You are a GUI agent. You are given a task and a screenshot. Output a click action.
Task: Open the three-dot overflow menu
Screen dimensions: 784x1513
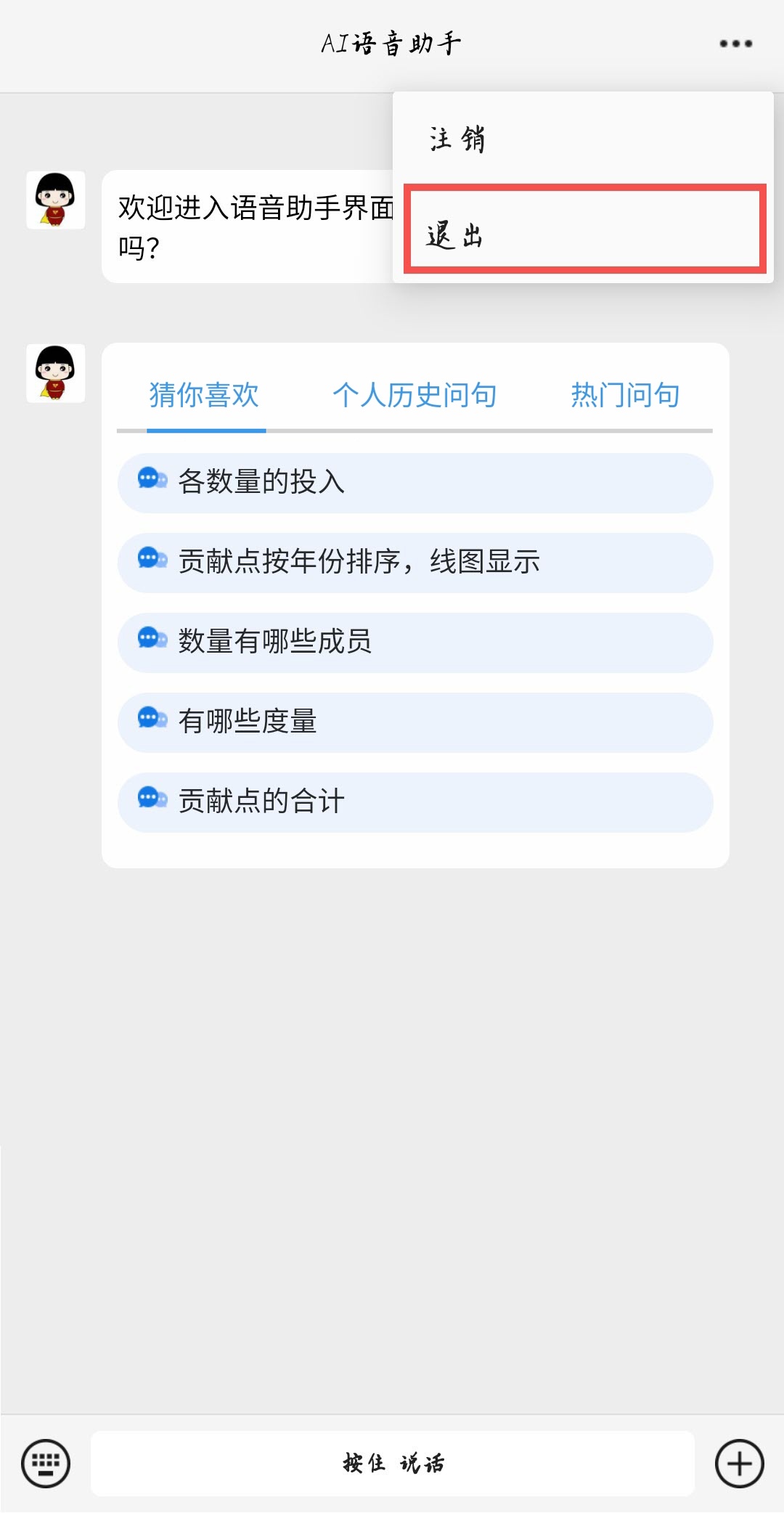(735, 44)
